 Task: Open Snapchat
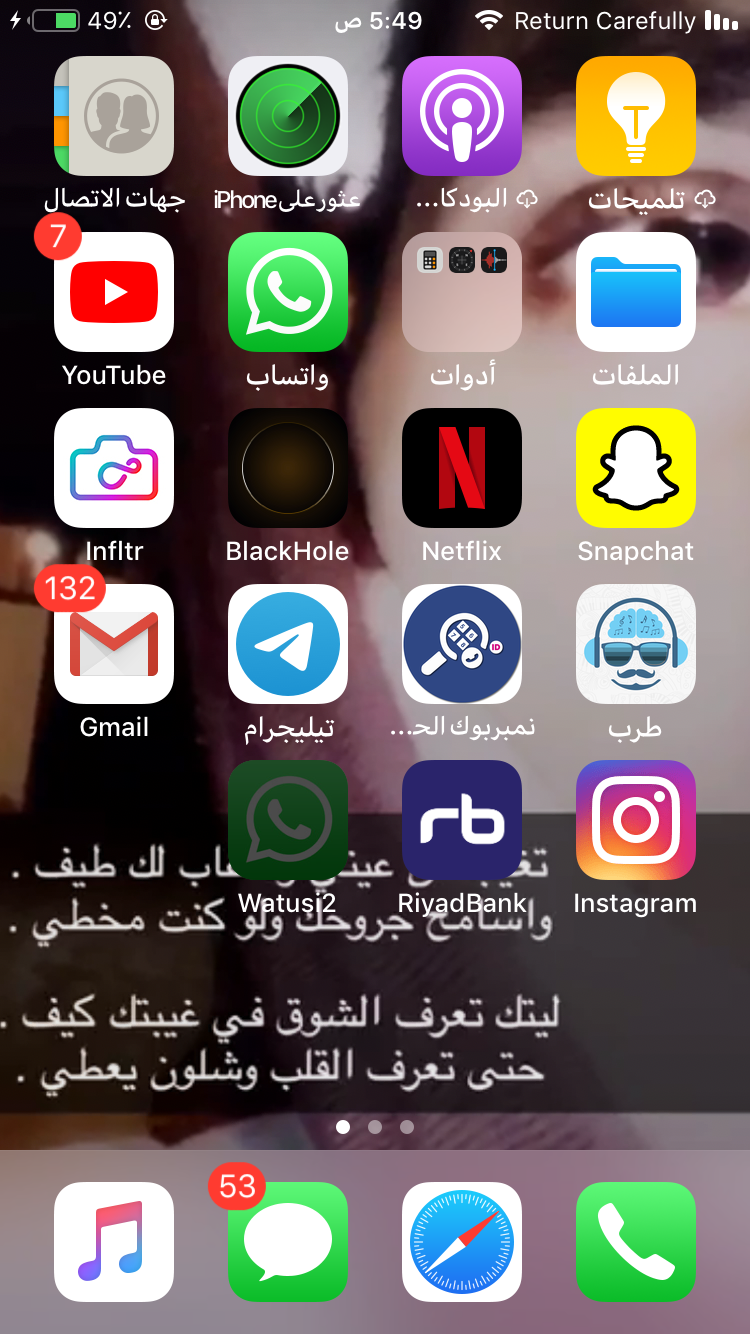[636, 468]
